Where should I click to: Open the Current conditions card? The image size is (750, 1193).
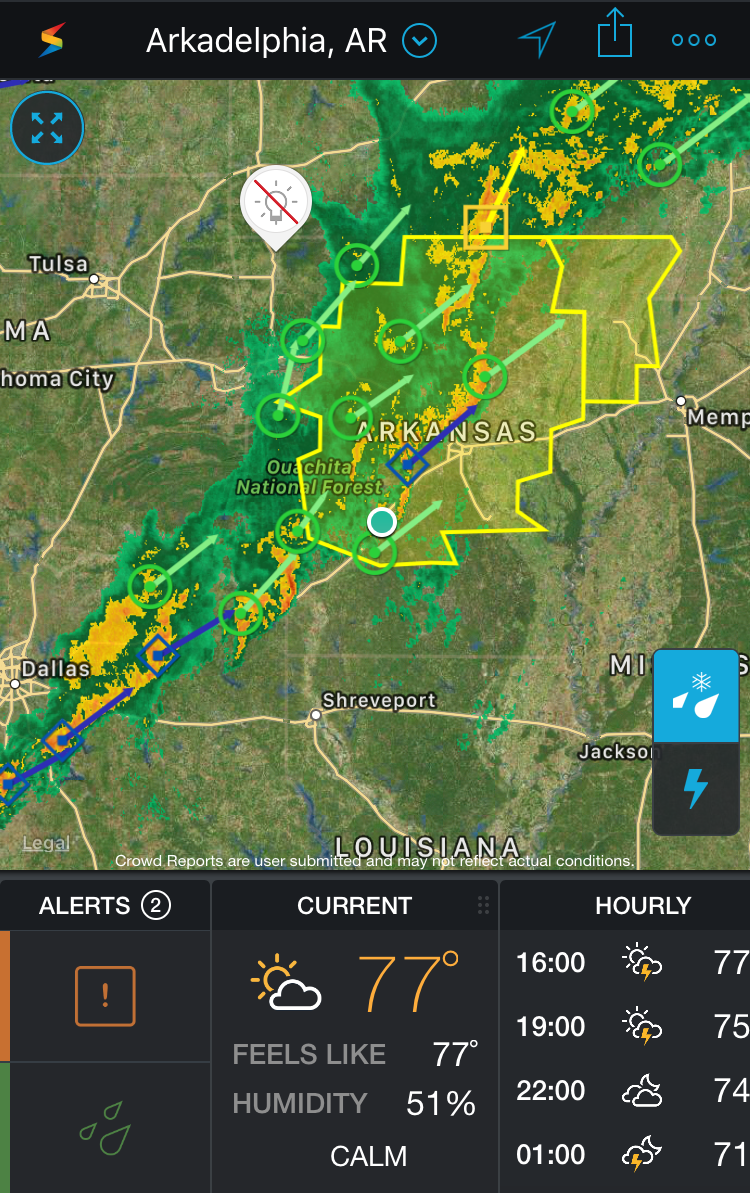pyautogui.click(x=354, y=1040)
